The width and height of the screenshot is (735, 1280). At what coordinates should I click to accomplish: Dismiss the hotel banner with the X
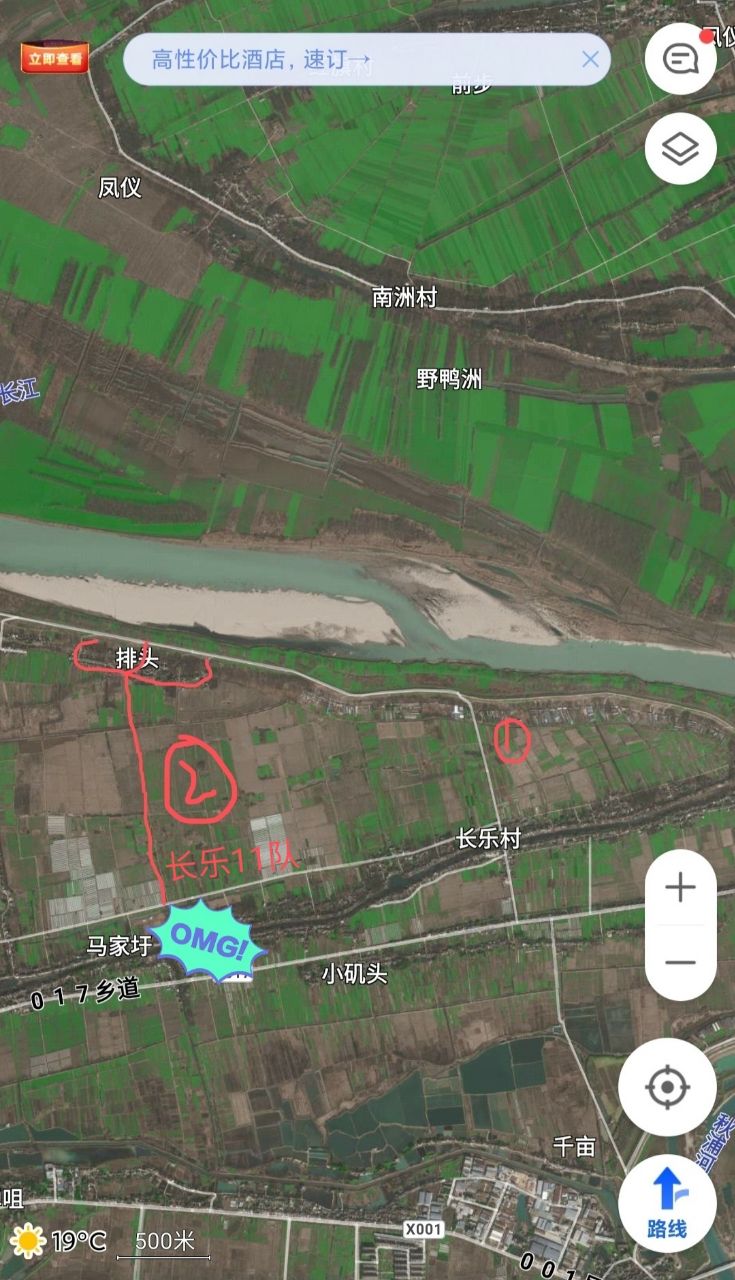(590, 59)
